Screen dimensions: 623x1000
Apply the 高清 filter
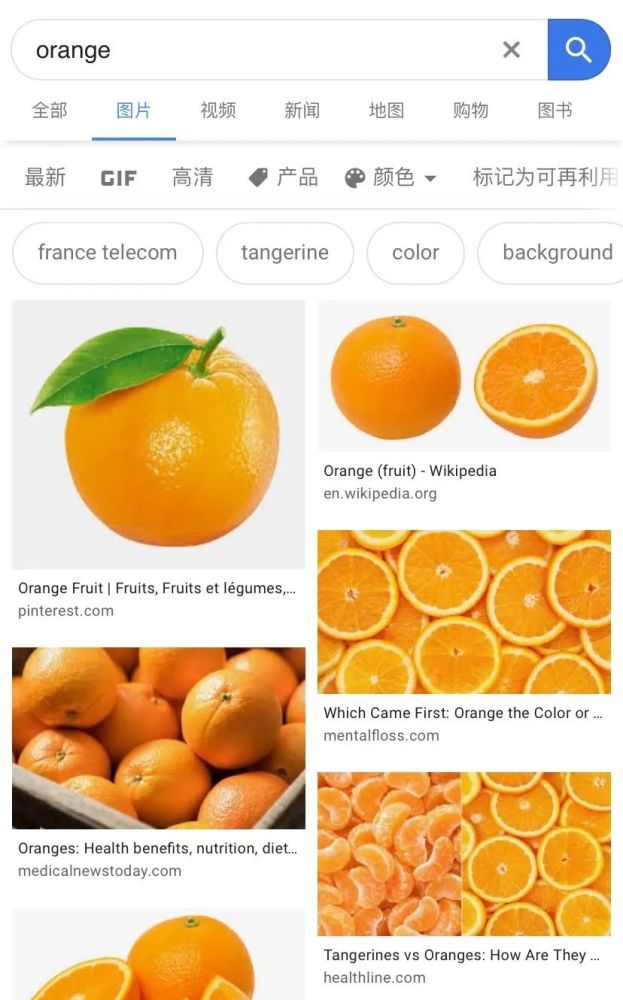coord(192,177)
